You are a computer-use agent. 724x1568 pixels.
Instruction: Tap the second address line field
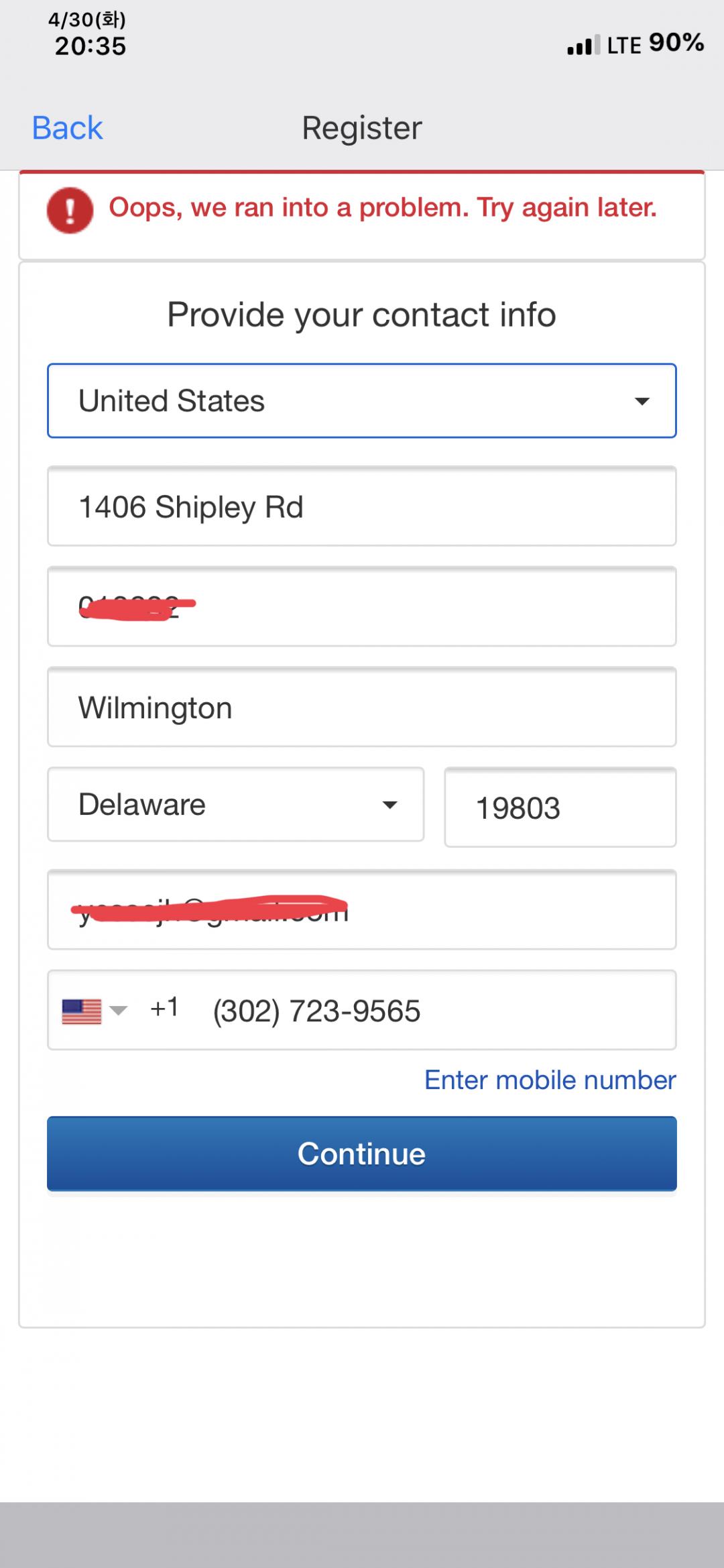[362, 606]
